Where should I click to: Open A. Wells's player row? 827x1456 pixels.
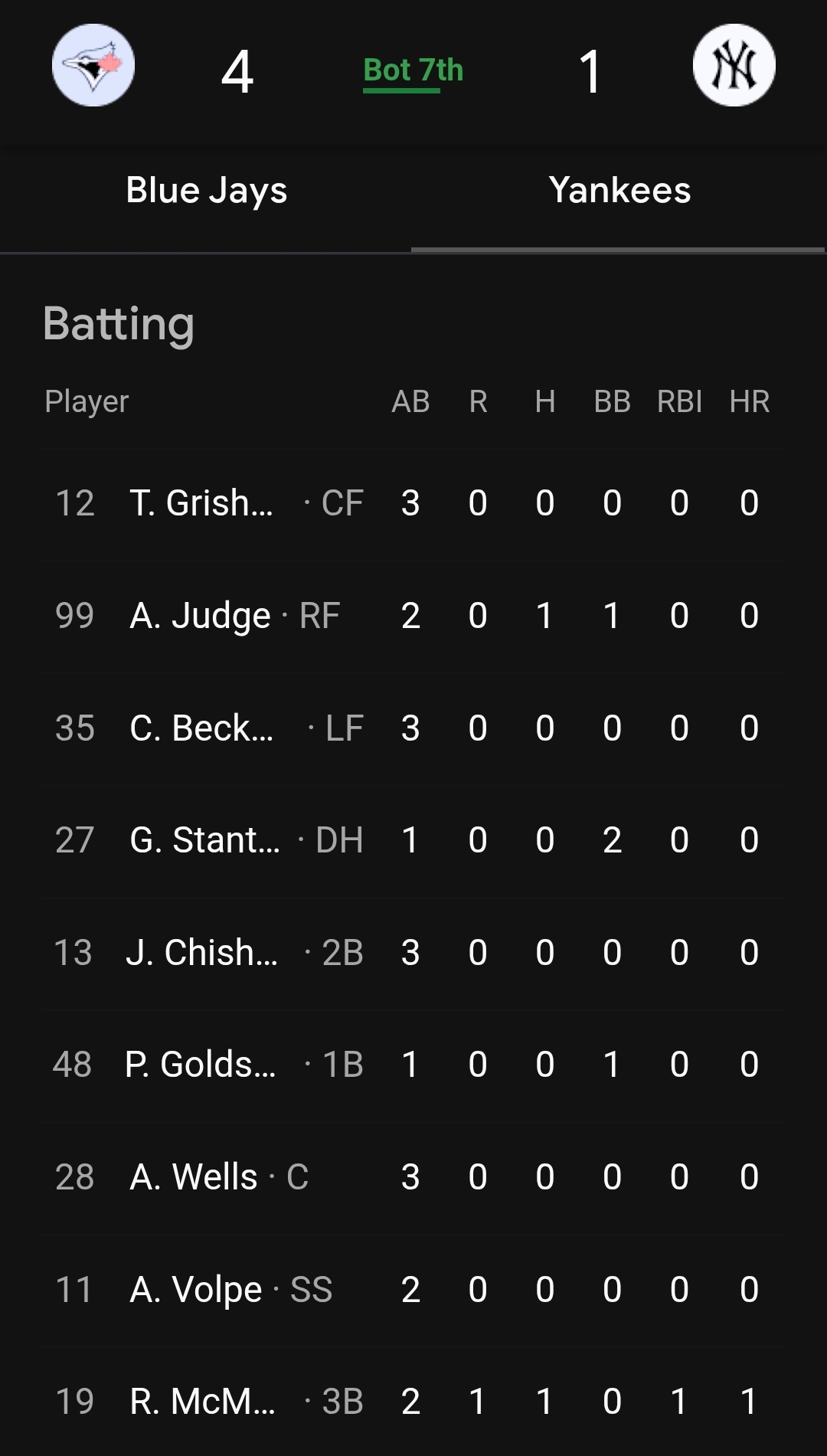194,1177
